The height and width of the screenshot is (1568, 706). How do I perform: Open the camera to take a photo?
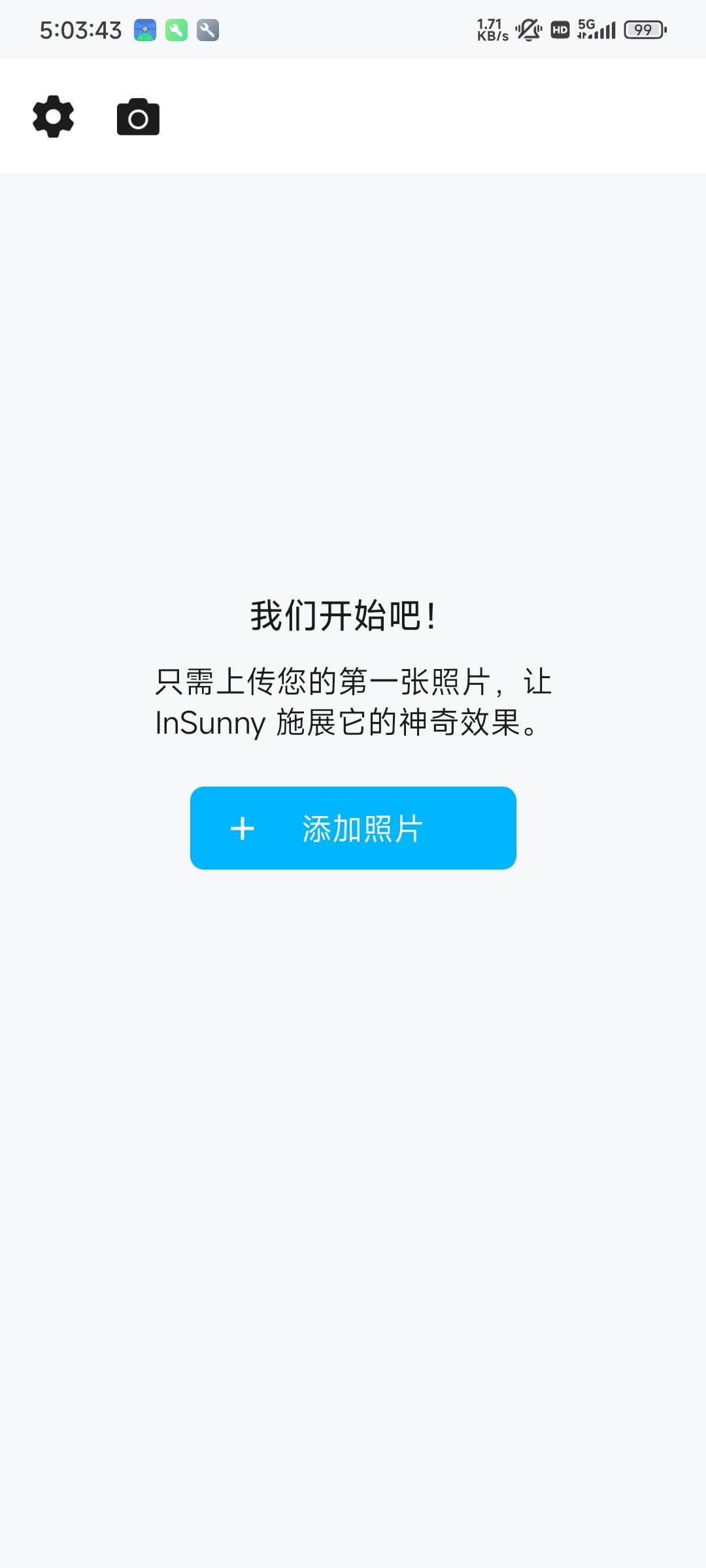point(138,118)
